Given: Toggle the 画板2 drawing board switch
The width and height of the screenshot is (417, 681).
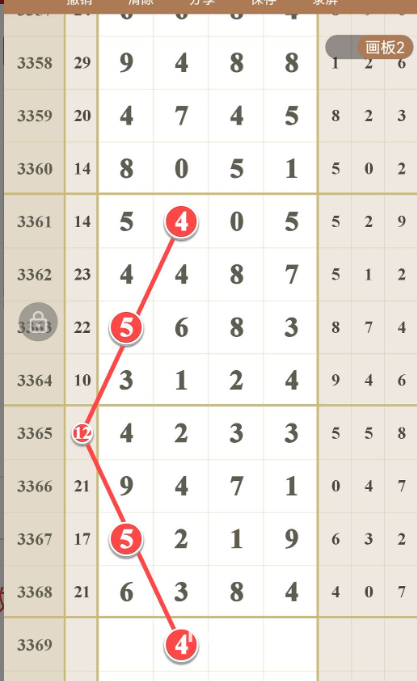Looking at the screenshot, I should point(369,47).
